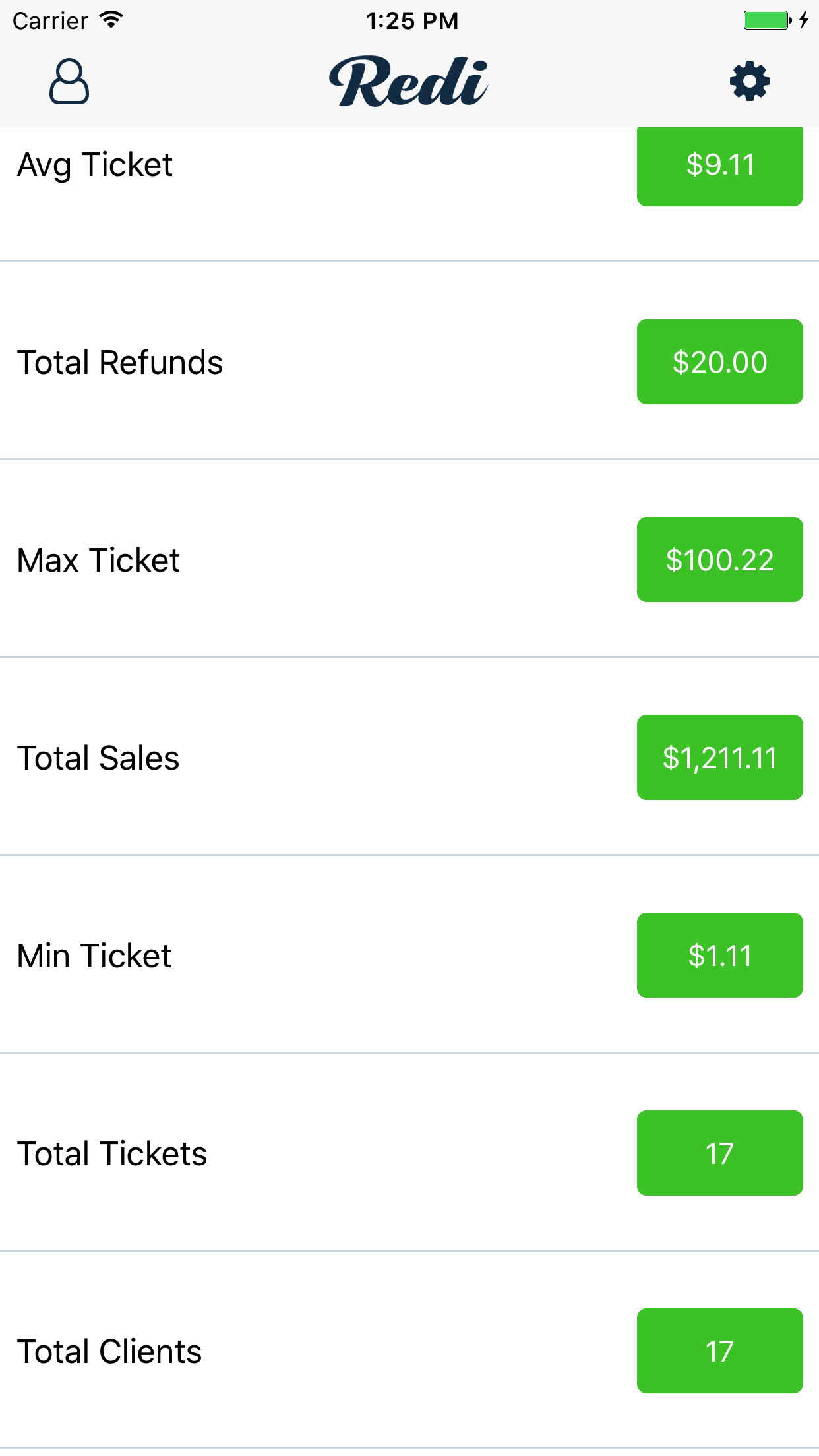Image resolution: width=819 pixels, height=1456 pixels.
Task: Tap the $1,211.11 Total Sales button
Action: [x=719, y=758]
